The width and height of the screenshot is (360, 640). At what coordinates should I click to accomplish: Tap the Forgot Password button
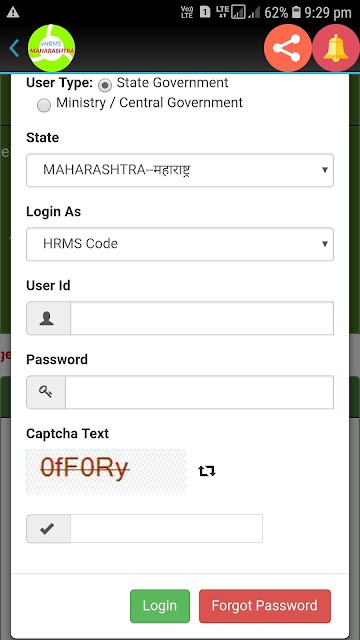point(265,606)
